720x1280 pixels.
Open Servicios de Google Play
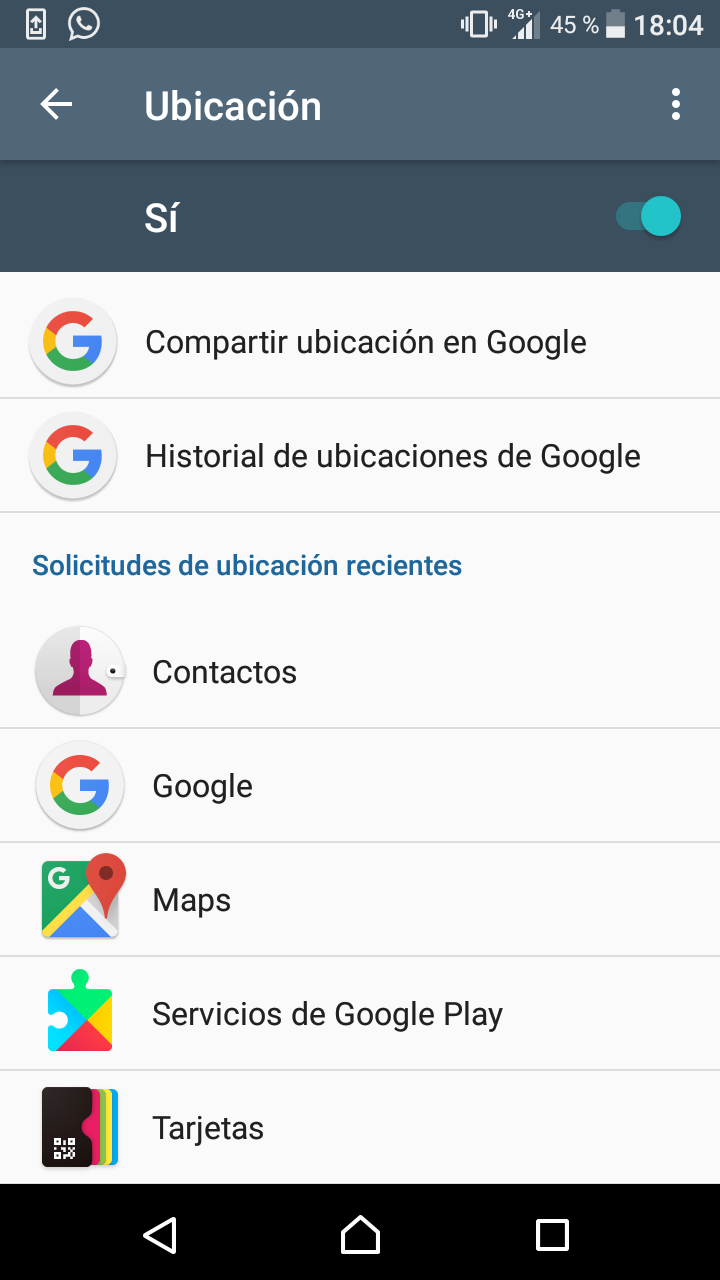pos(360,1014)
